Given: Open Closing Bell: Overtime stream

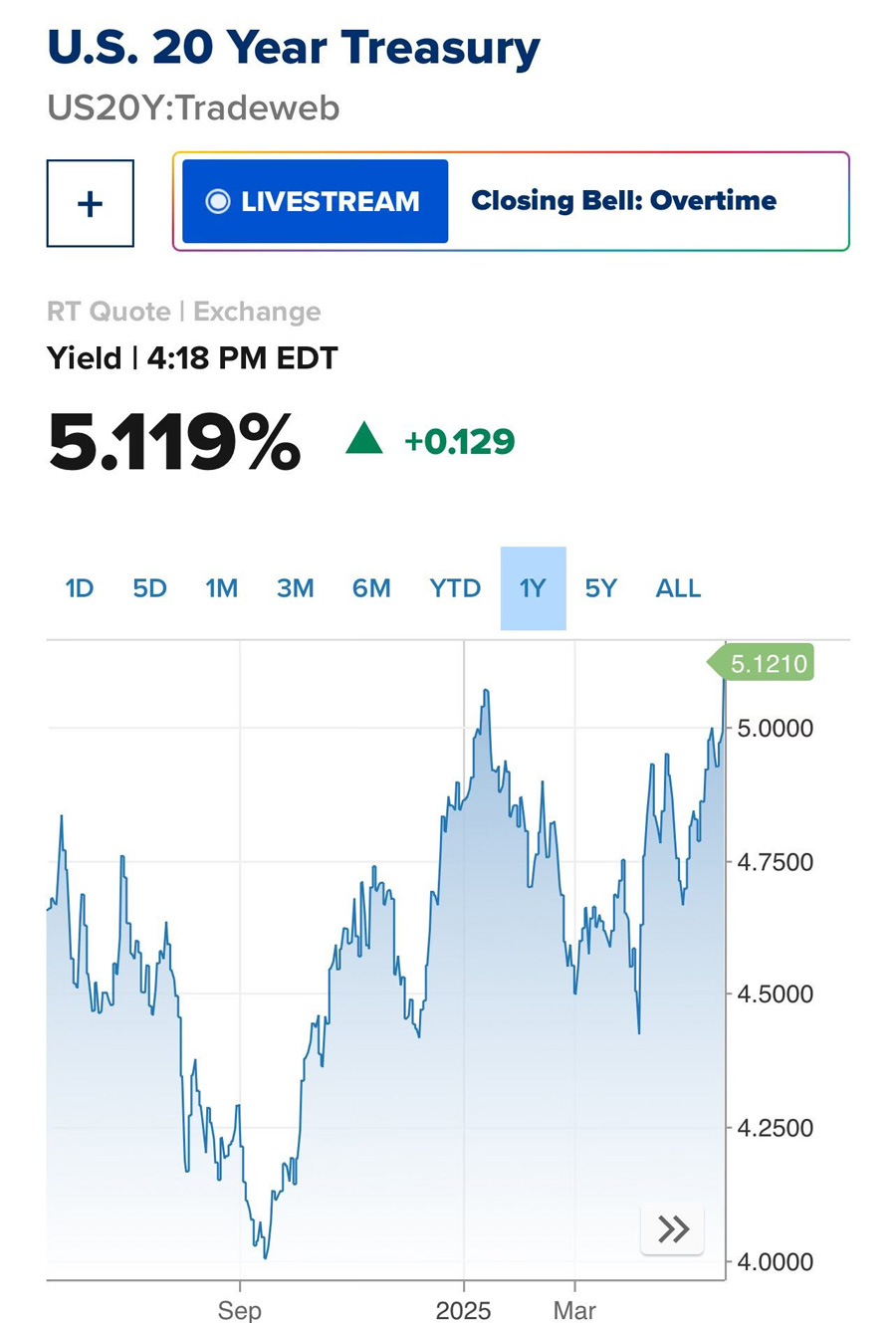Looking at the screenshot, I should tap(623, 201).
